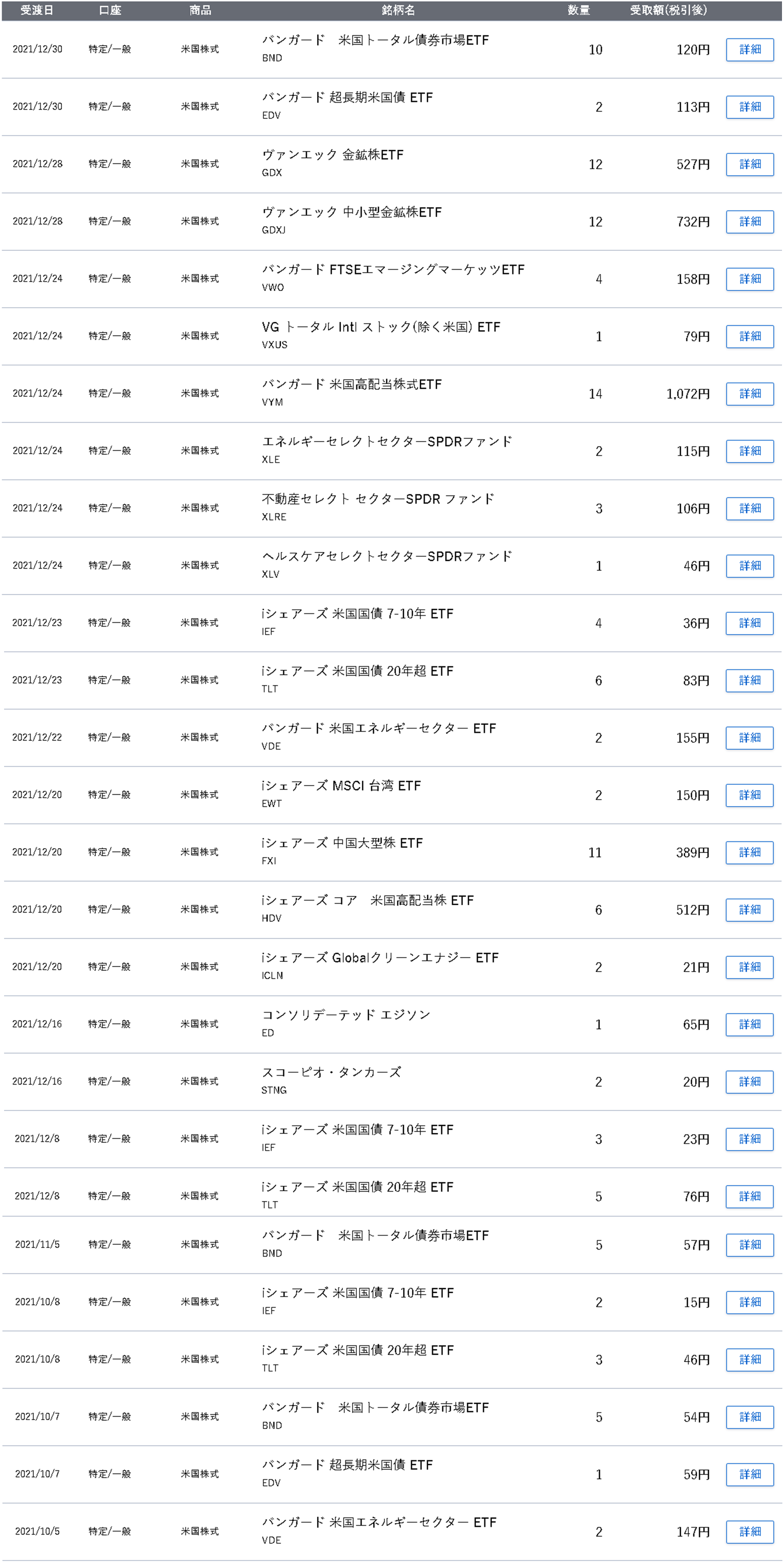View details for the STNG row
This screenshot has height=1562, width=784.
click(x=749, y=1081)
